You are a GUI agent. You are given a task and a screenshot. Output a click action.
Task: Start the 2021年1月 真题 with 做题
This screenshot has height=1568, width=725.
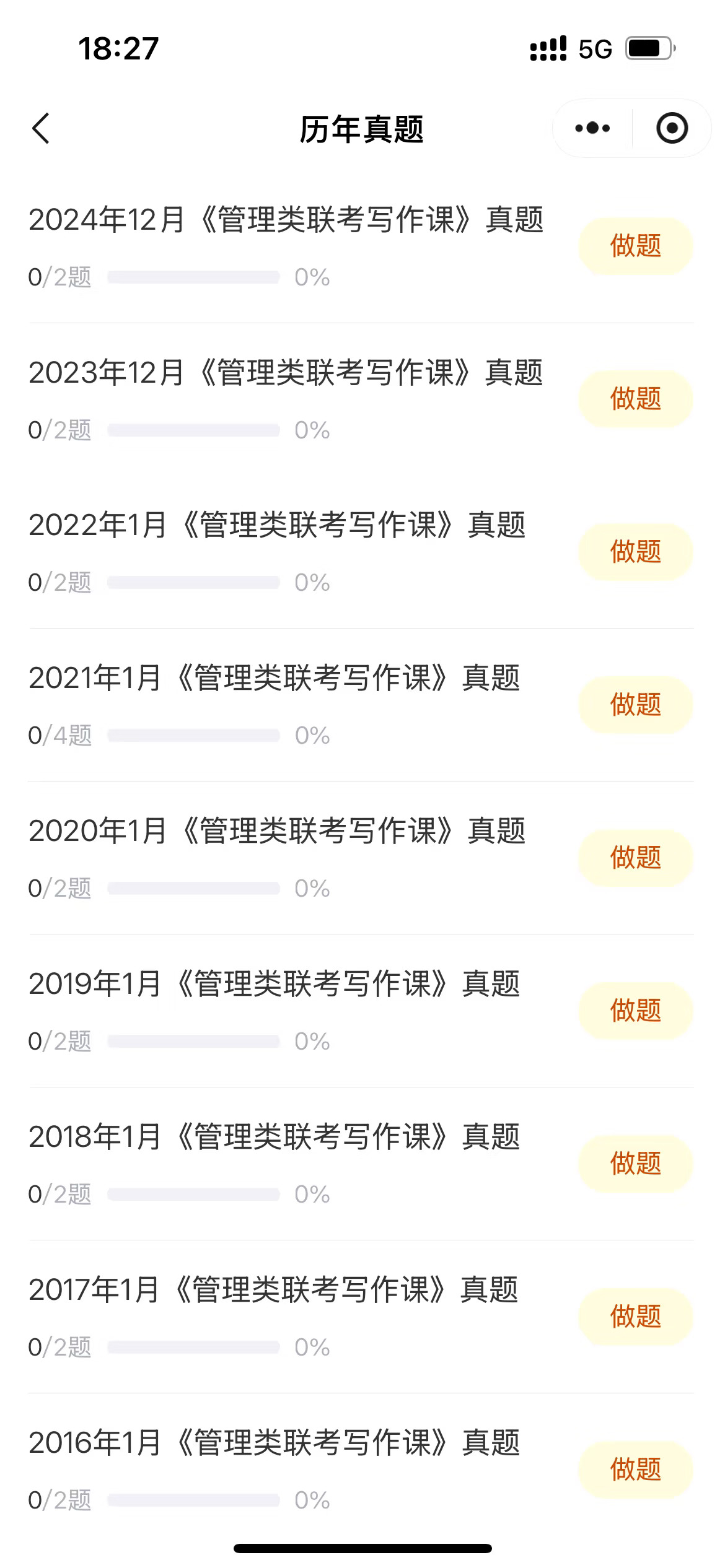coord(635,705)
